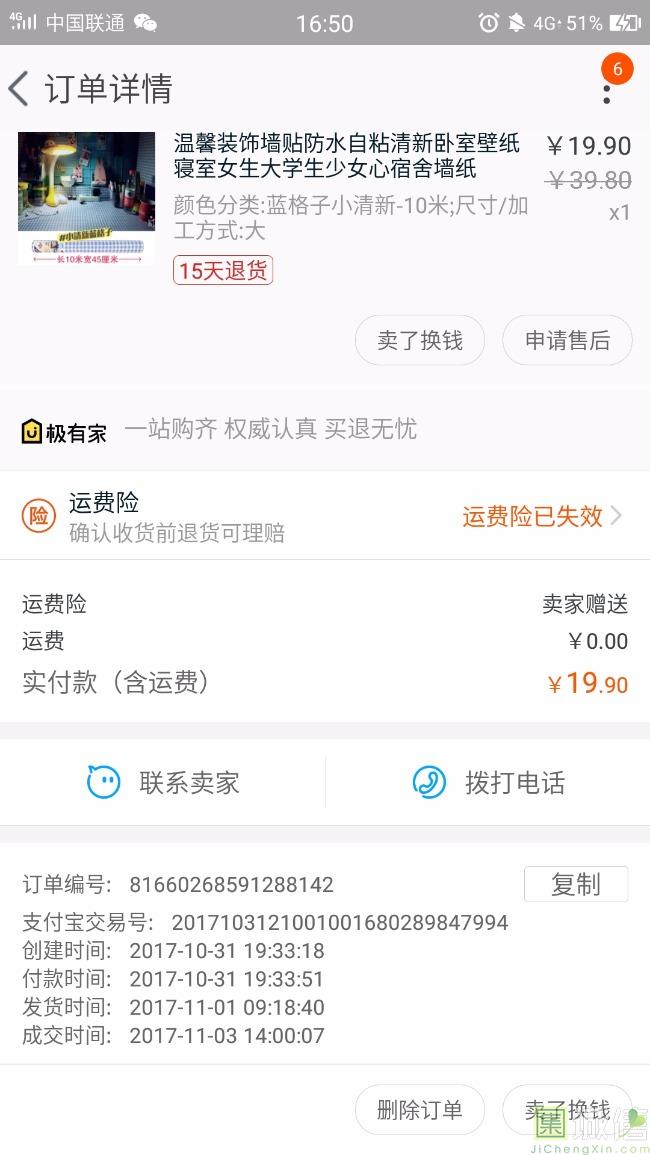Image resolution: width=650 pixels, height=1155 pixels.
Task: Tap 卖了换钱 beside 删除订单
Action: click(567, 1109)
